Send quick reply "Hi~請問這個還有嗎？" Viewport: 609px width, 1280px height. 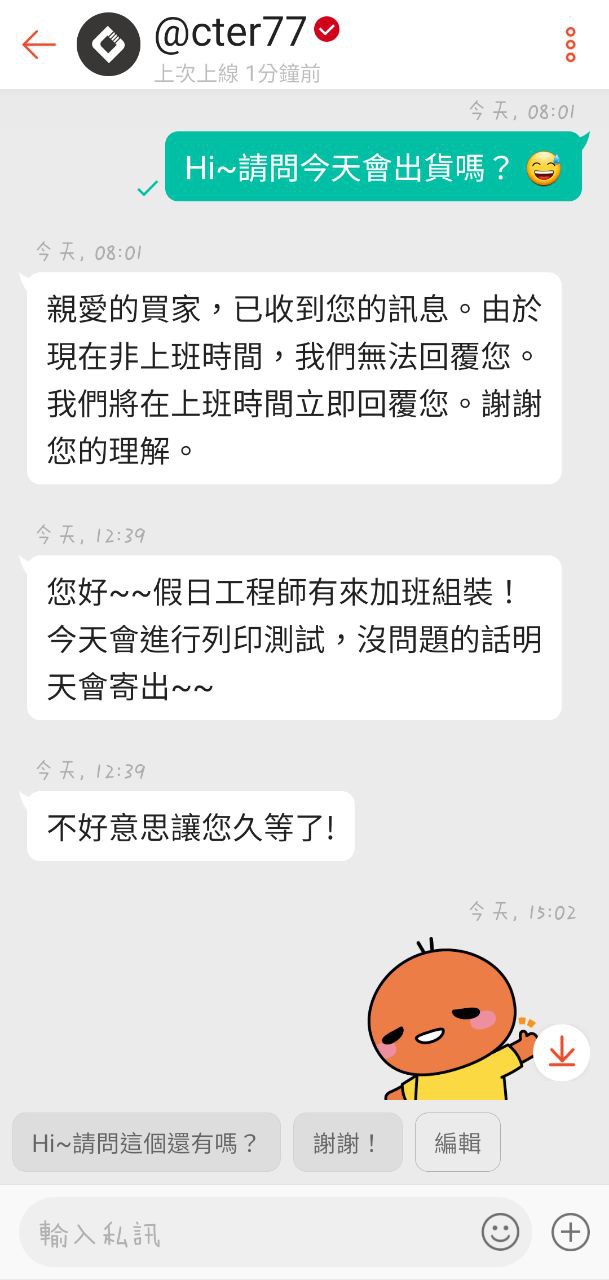146,1143
